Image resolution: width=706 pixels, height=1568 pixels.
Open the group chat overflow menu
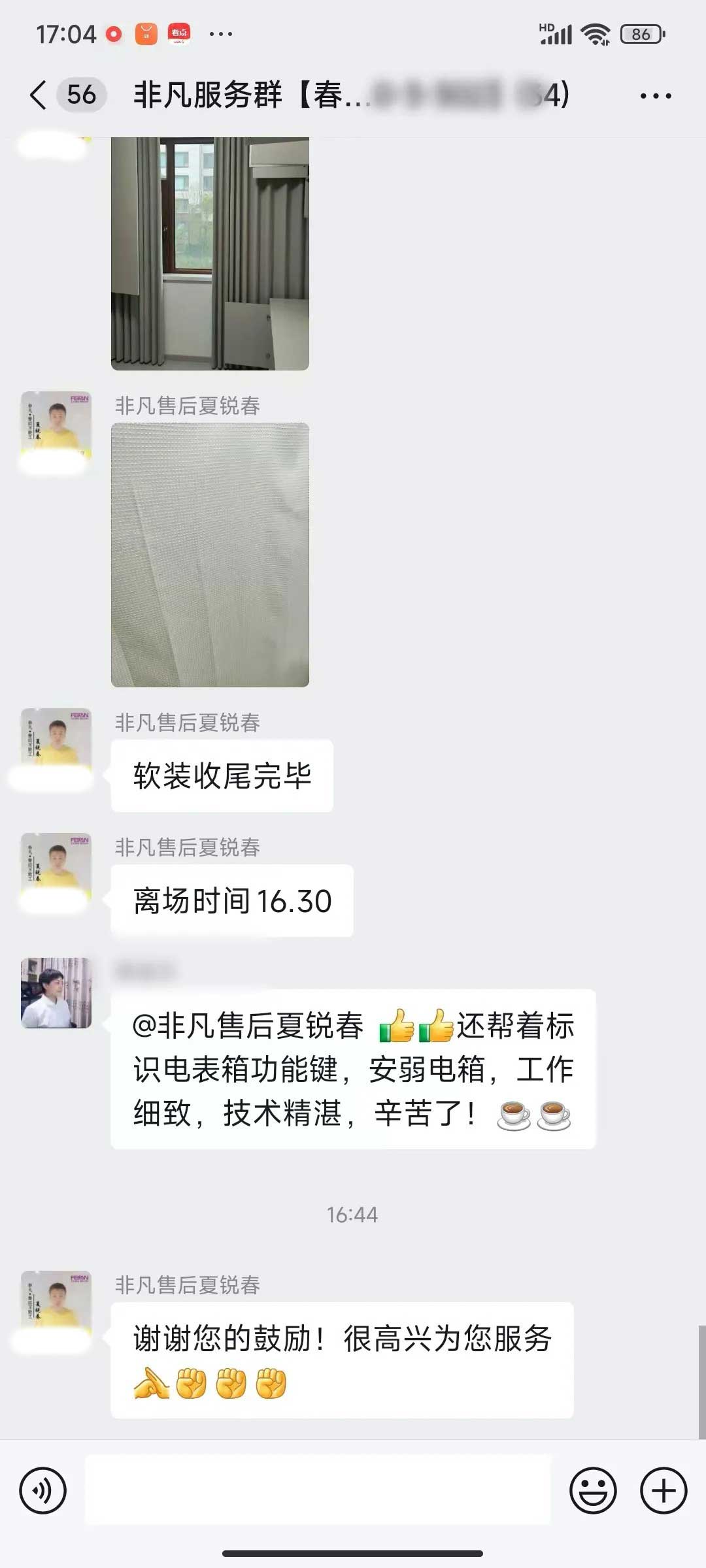click(x=655, y=96)
